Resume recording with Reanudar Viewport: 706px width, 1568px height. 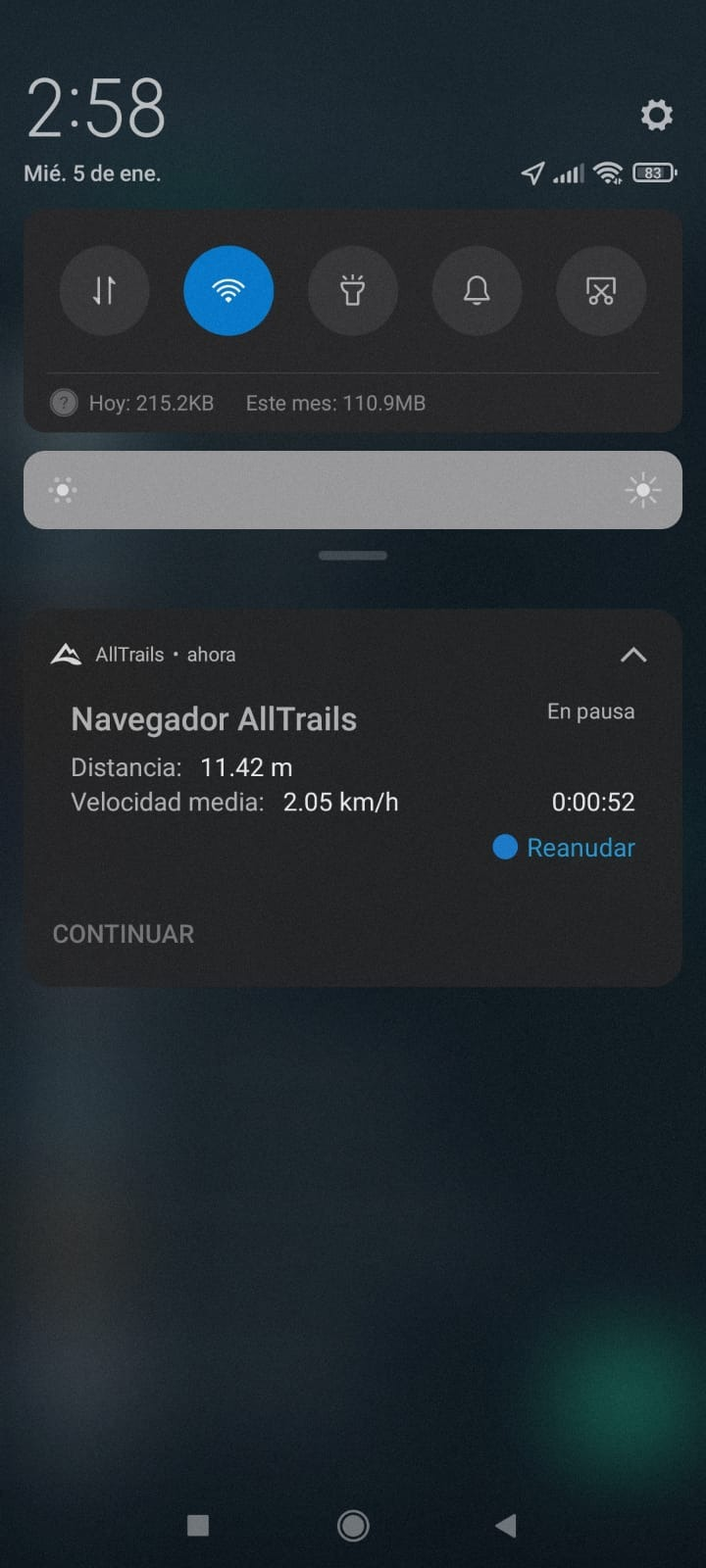564,848
